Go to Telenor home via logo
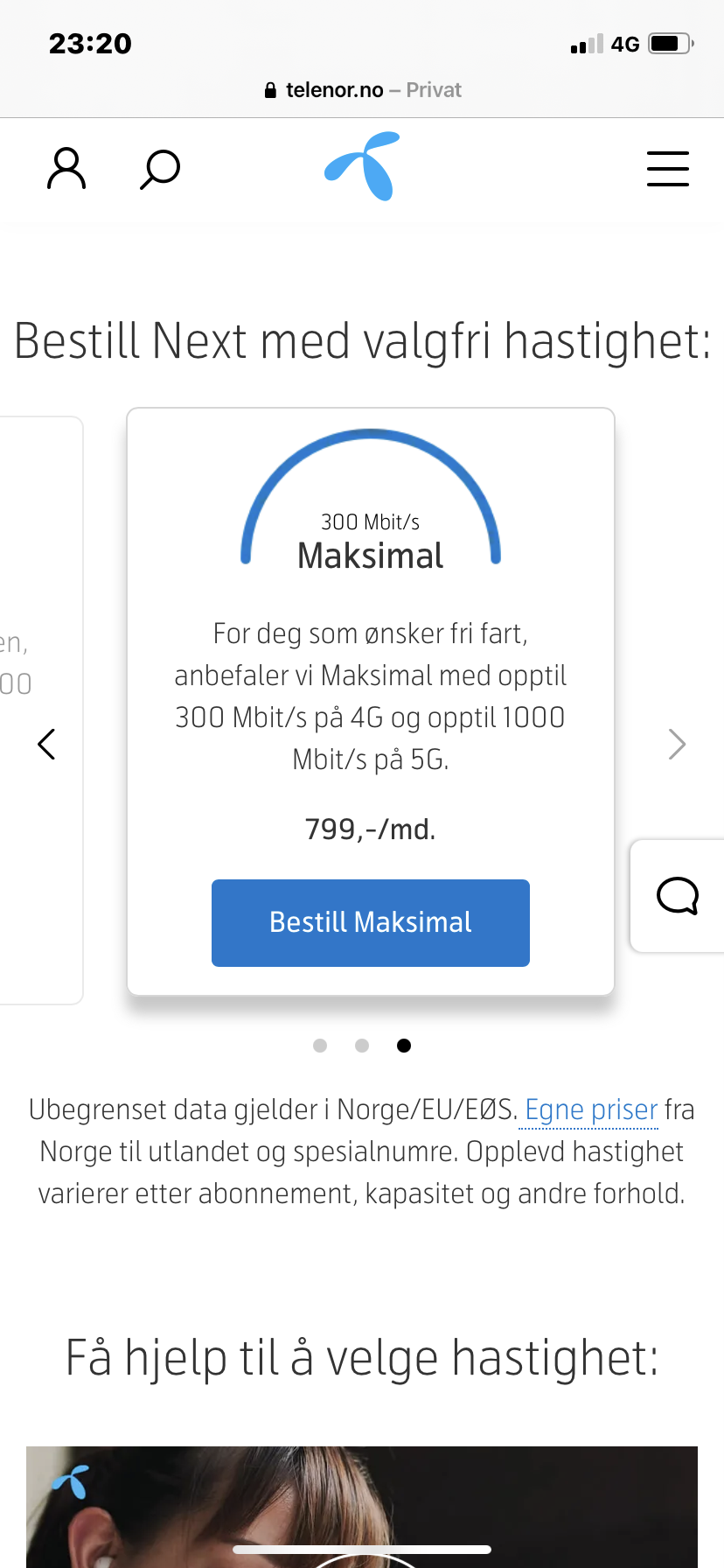Screen dimensions: 724x1568 (362, 166)
